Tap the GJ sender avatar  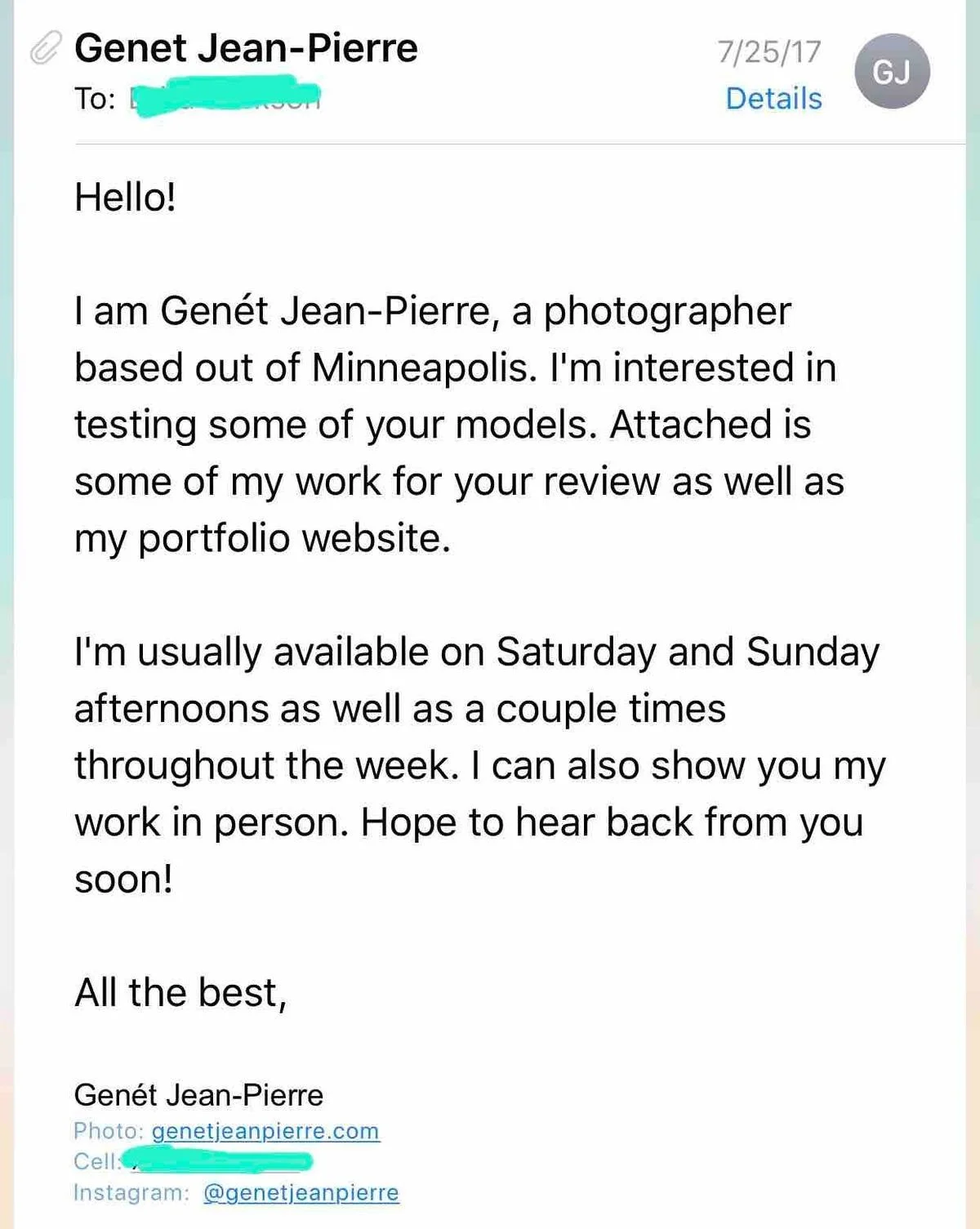[892, 72]
